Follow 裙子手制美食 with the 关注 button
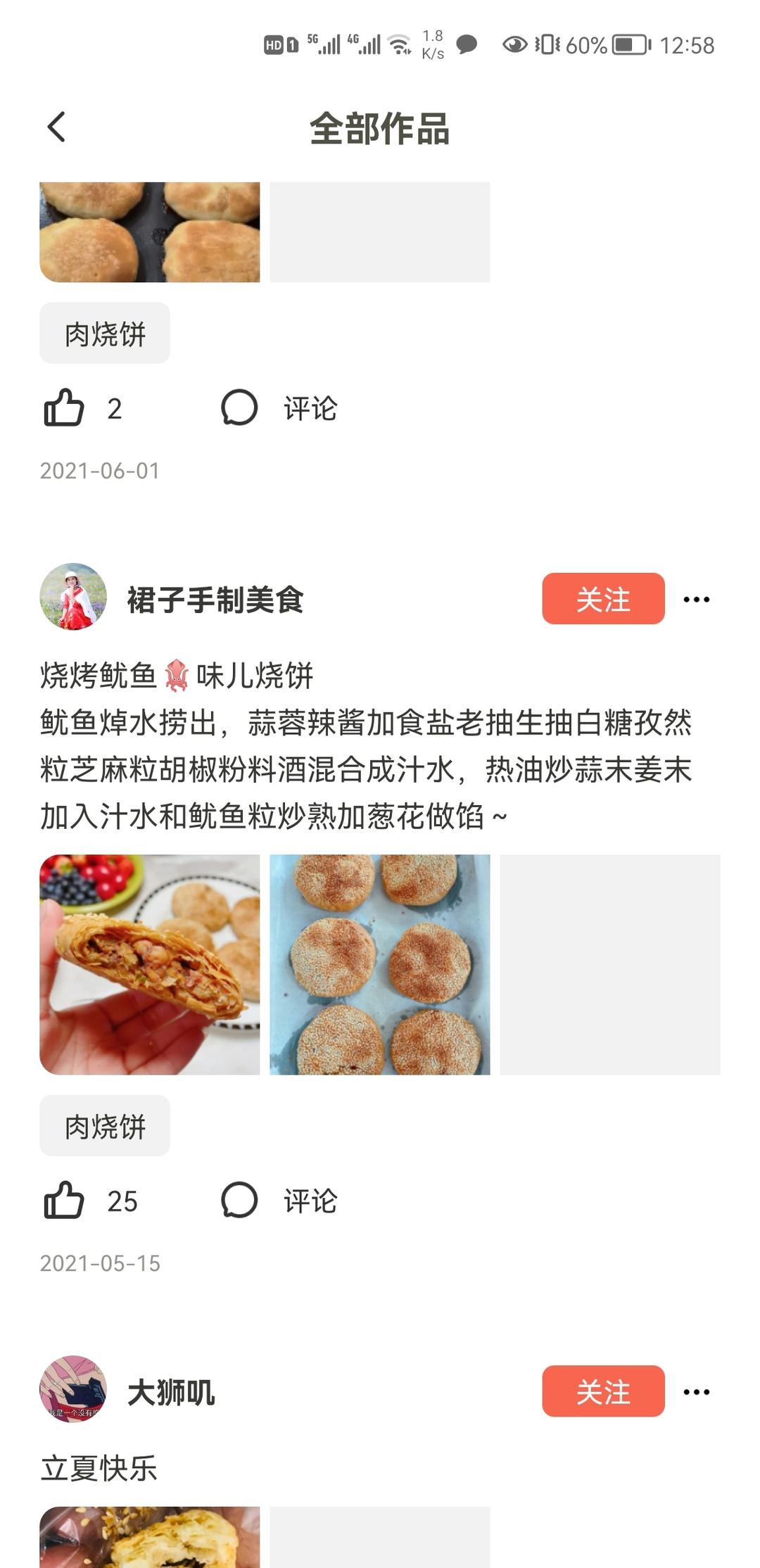This screenshot has height=1568, width=760. click(602, 599)
